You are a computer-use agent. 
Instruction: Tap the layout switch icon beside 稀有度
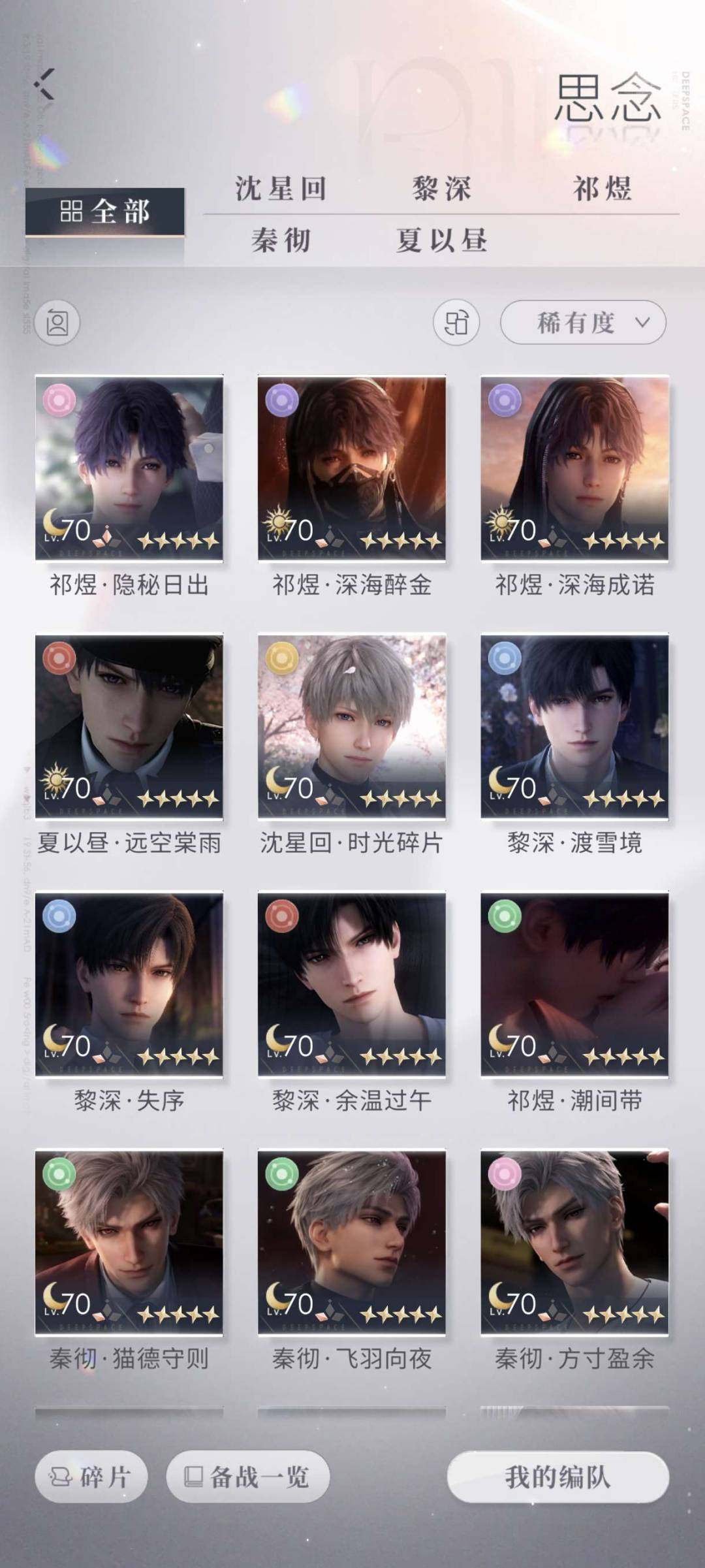click(456, 323)
